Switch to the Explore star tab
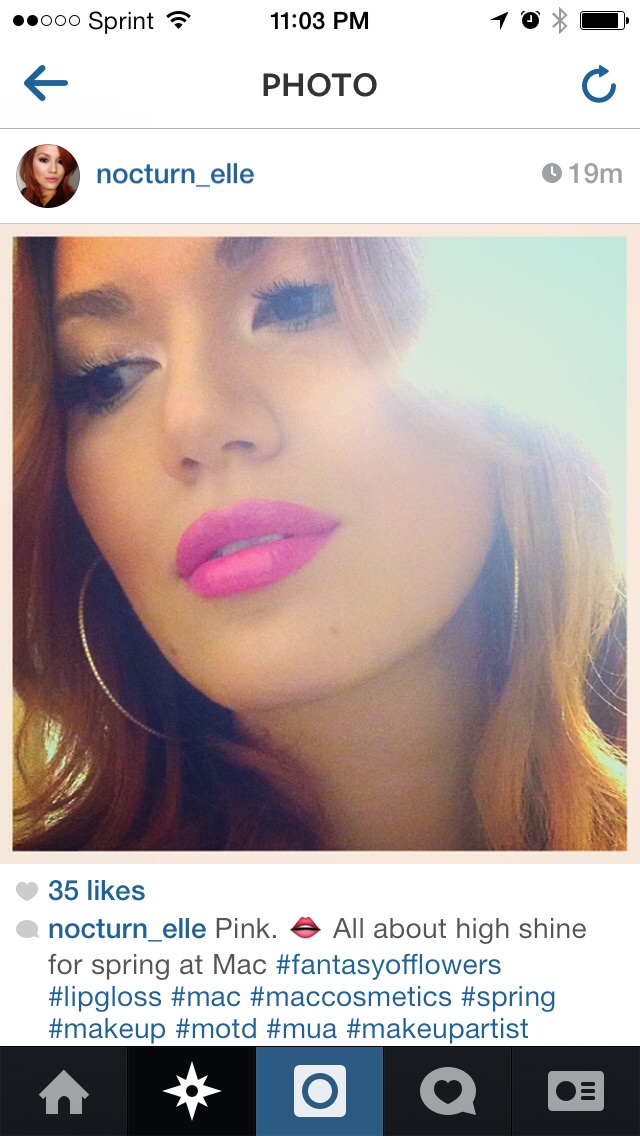The image size is (640, 1136). [x=192, y=1092]
